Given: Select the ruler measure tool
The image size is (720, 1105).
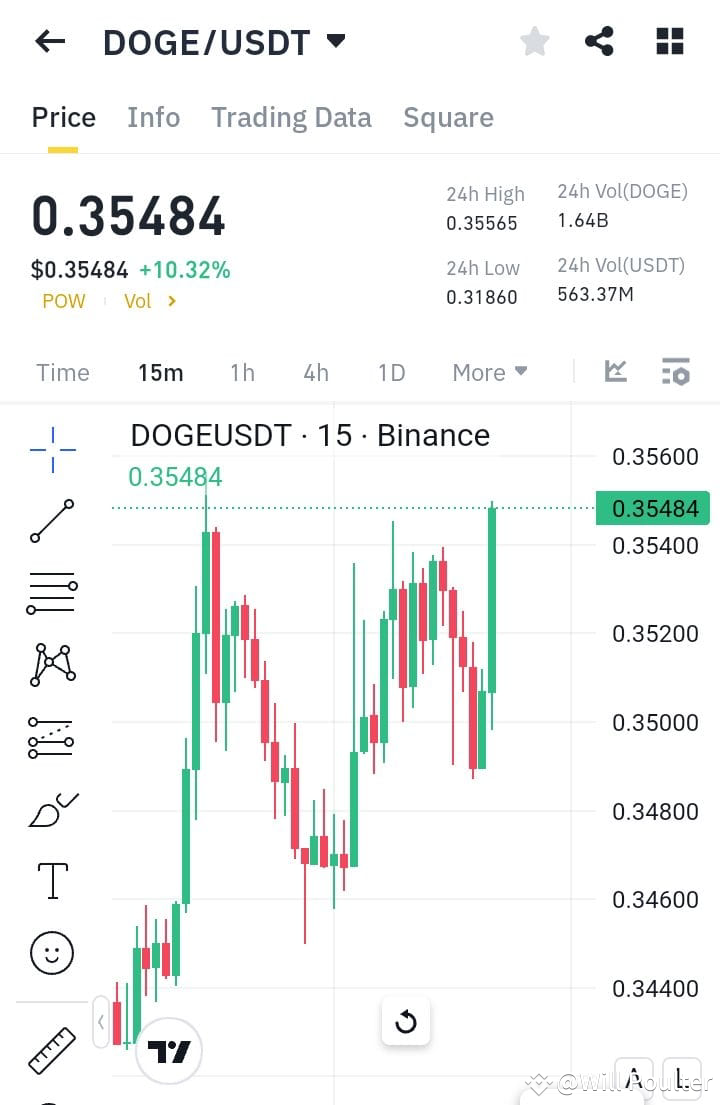Looking at the screenshot, I should (x=50, y=1050).
